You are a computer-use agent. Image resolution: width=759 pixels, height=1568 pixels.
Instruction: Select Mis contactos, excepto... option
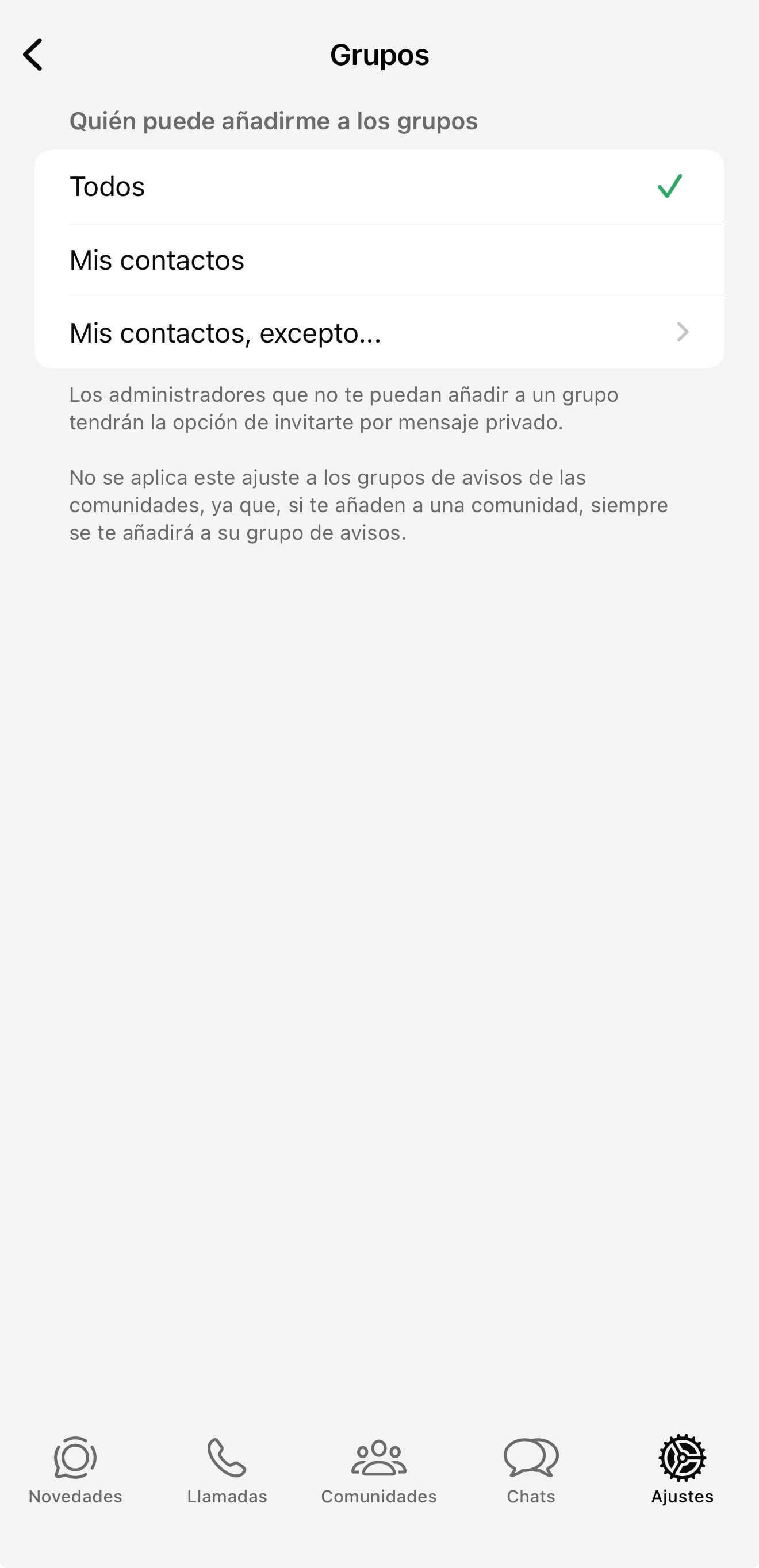pos(244,333)
